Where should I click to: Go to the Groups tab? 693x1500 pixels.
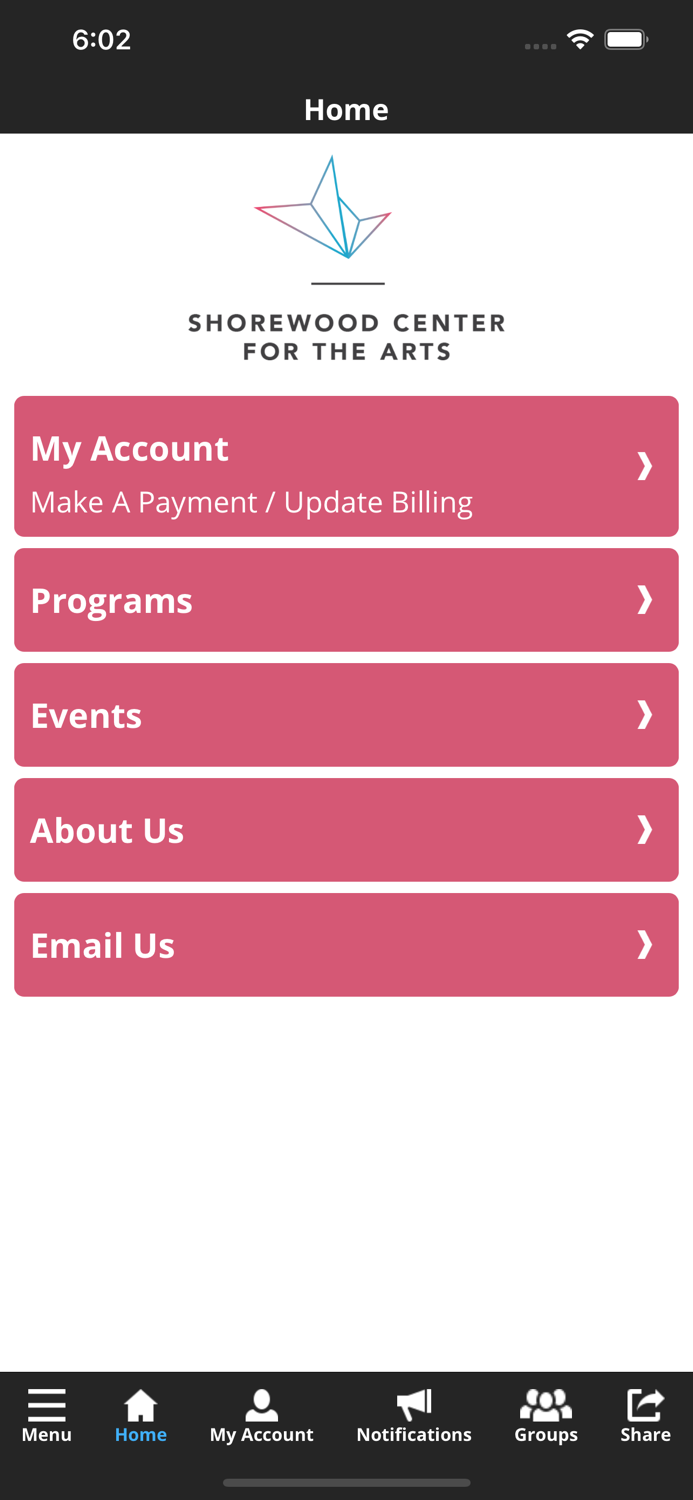click(x=546, y=1416)
